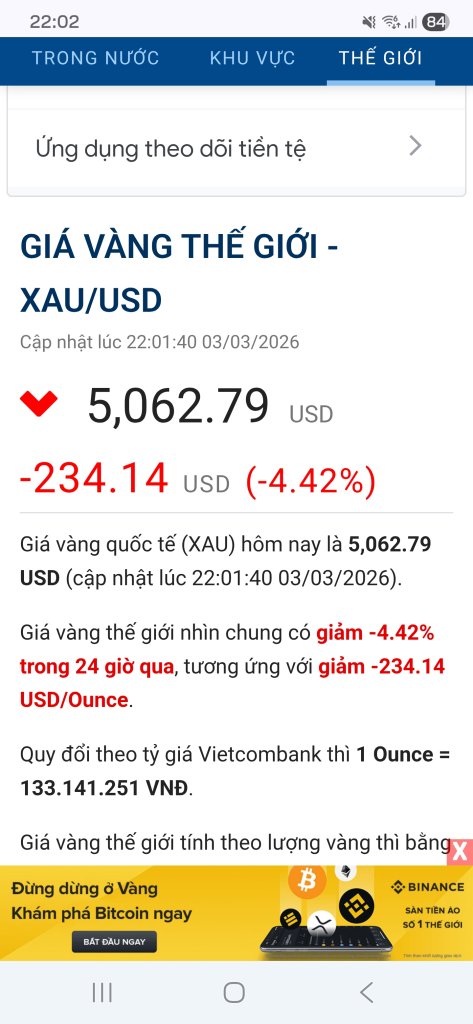Switch to the KHU VỰC tab

(x=252, y=58)
